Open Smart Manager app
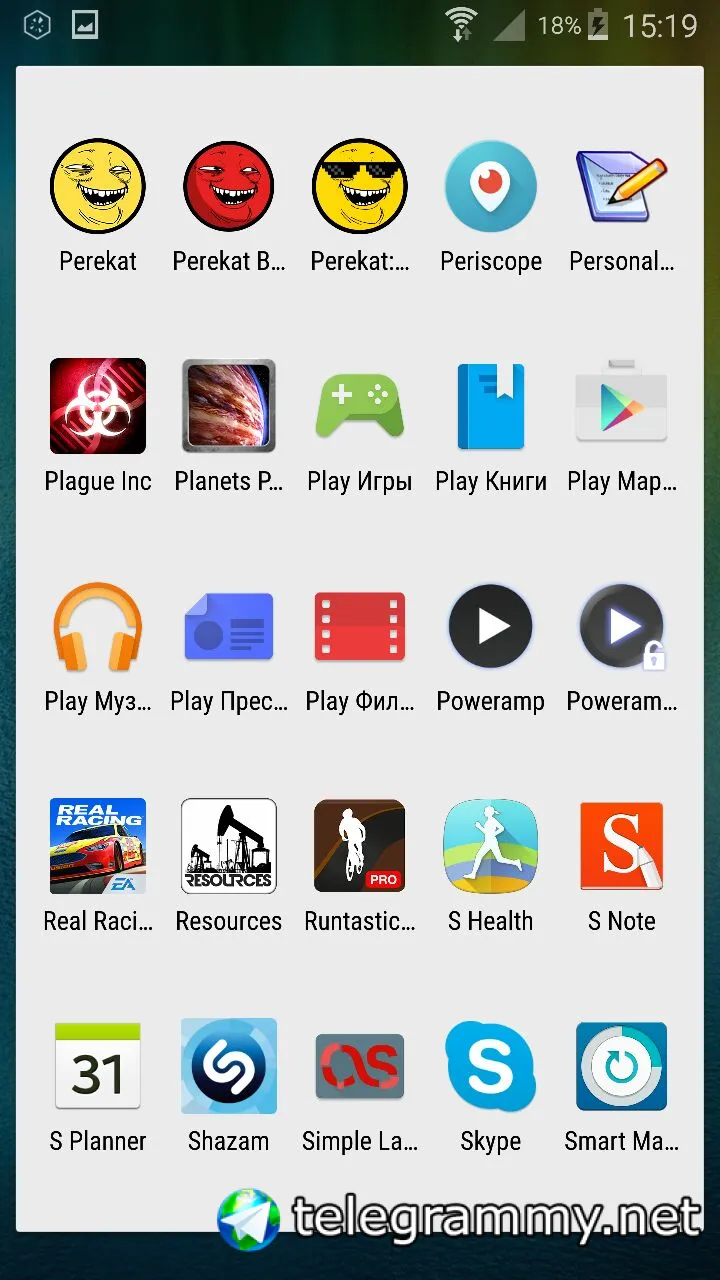Image resolution: width=720 pixels, height=1280 pixels. 621,1066
